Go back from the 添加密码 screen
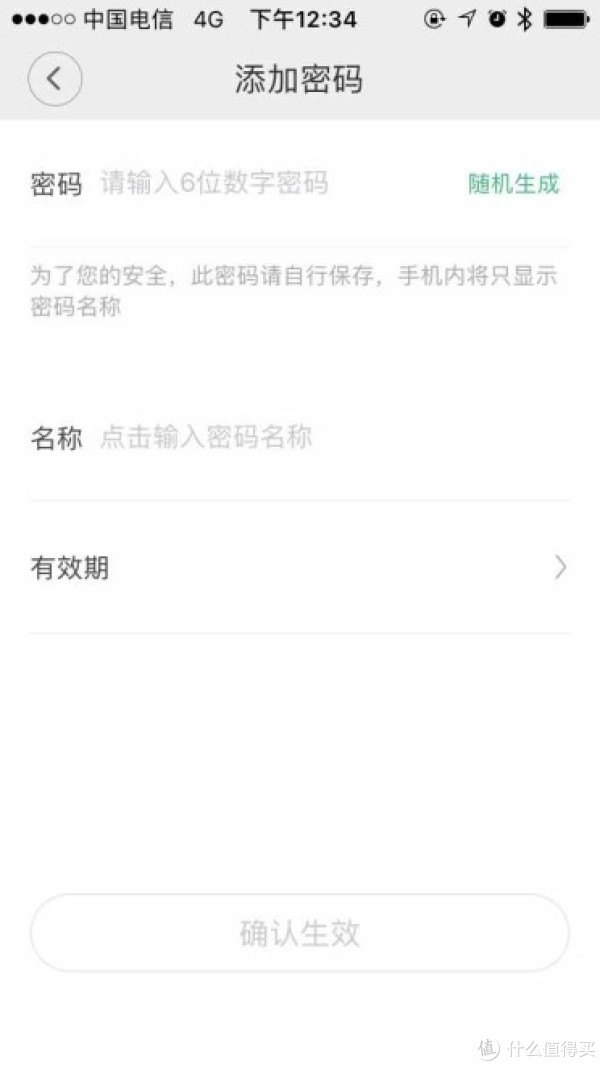600x1066 pixels. (55, 79)
